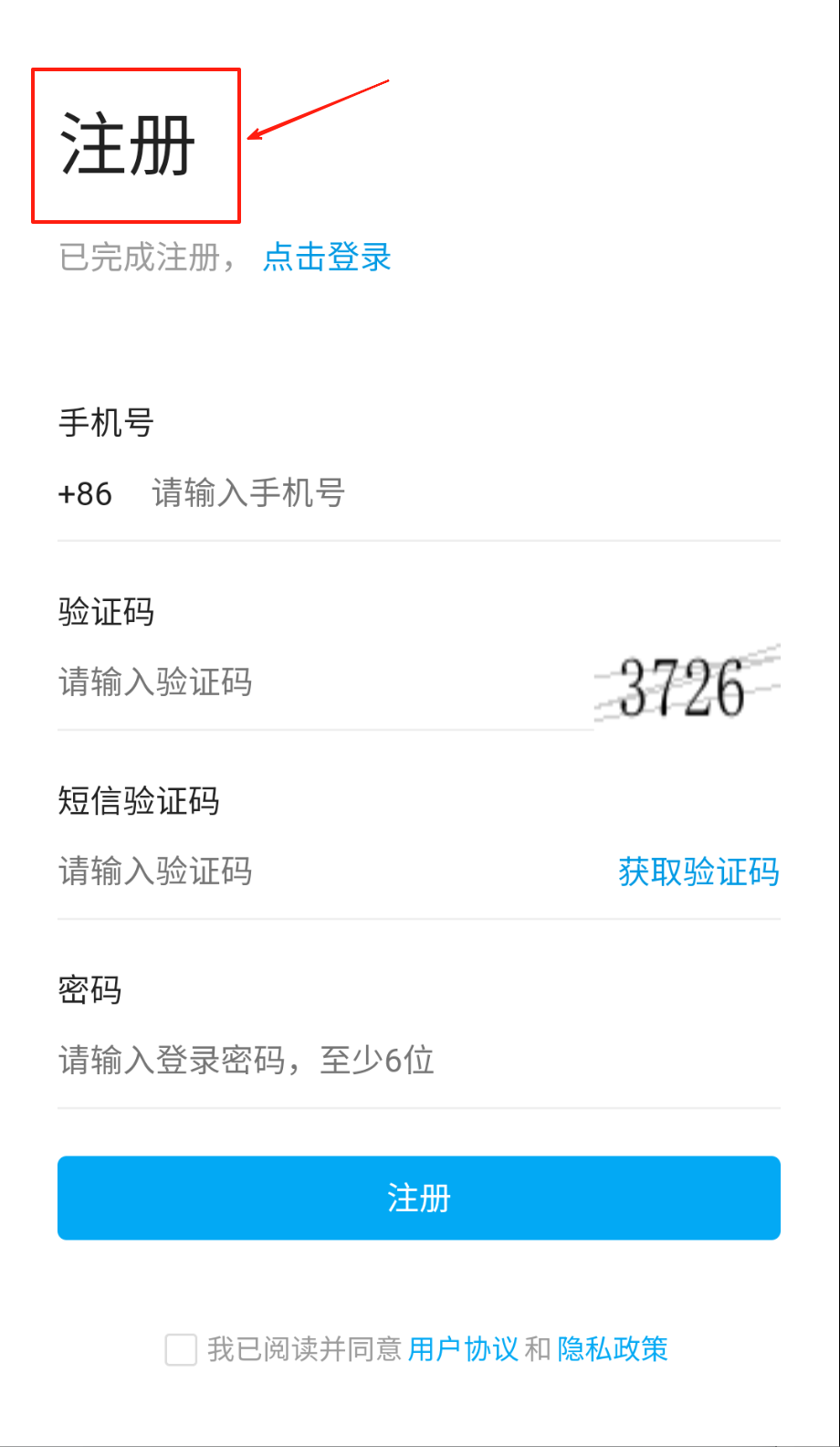840x1447 pixels.
Task: Tap the blue 注册 button
Action: tap(419, 1198)
